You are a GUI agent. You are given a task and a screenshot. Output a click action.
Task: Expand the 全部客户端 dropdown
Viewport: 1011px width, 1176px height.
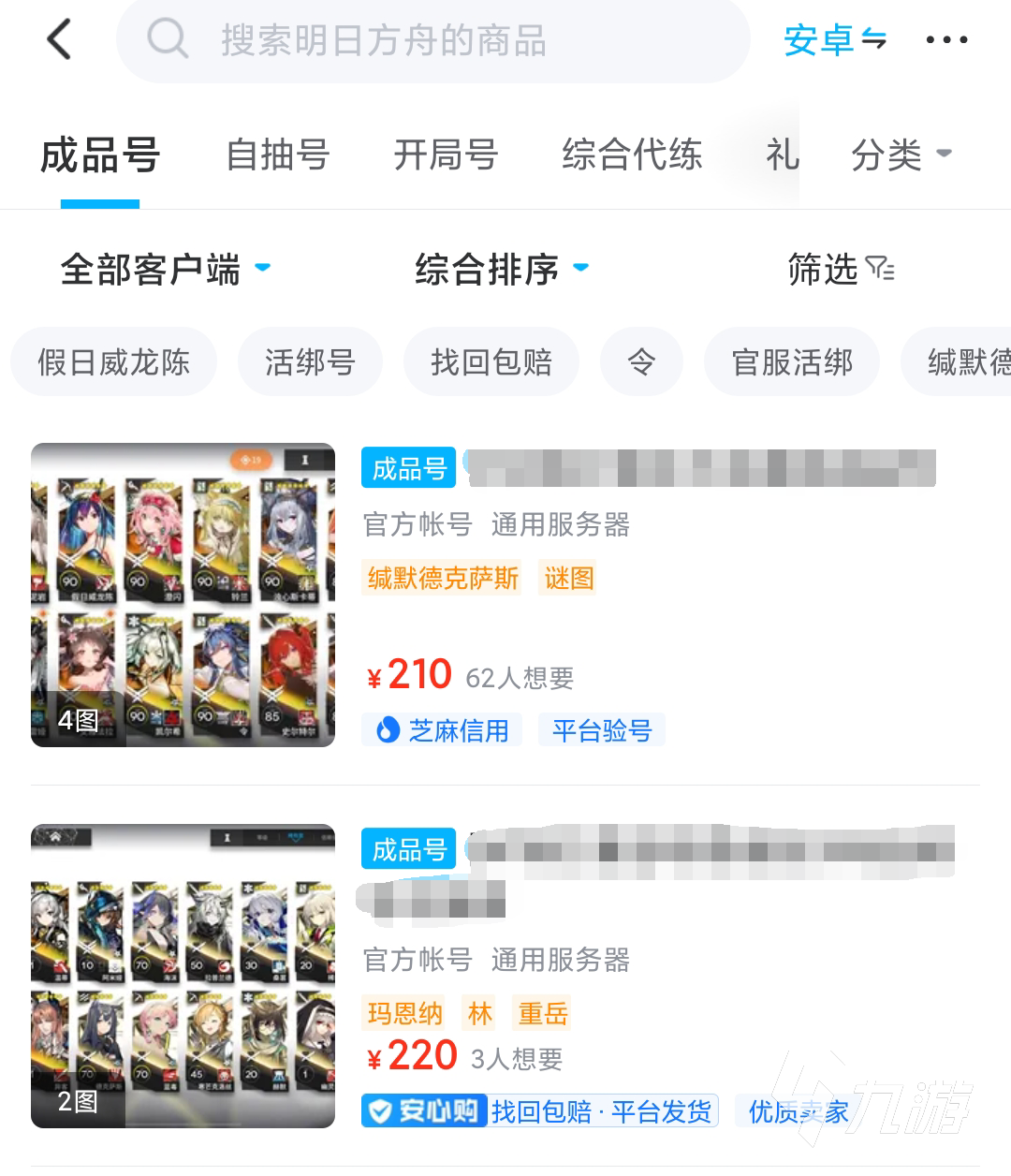point(165,270)
